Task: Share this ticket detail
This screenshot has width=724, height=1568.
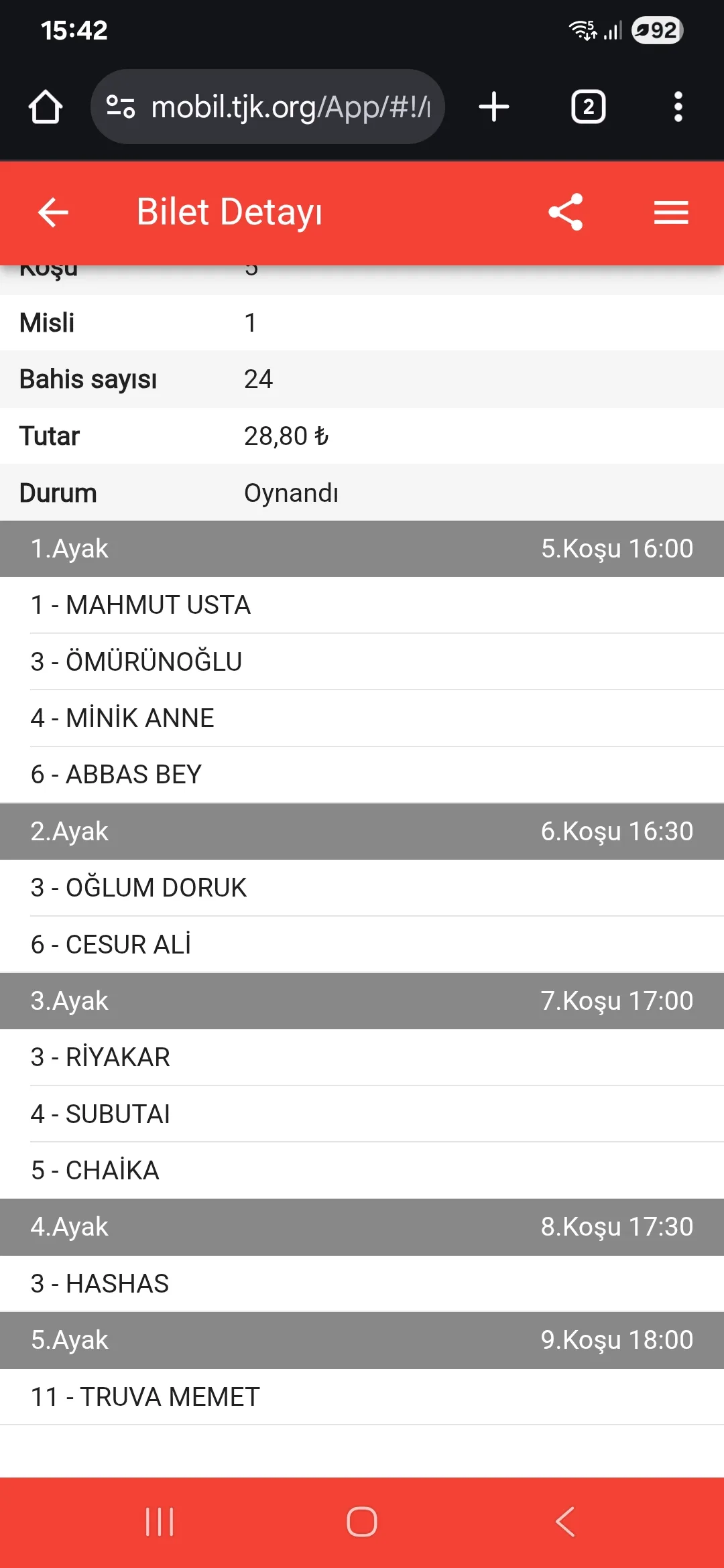Action: point(565,212)
